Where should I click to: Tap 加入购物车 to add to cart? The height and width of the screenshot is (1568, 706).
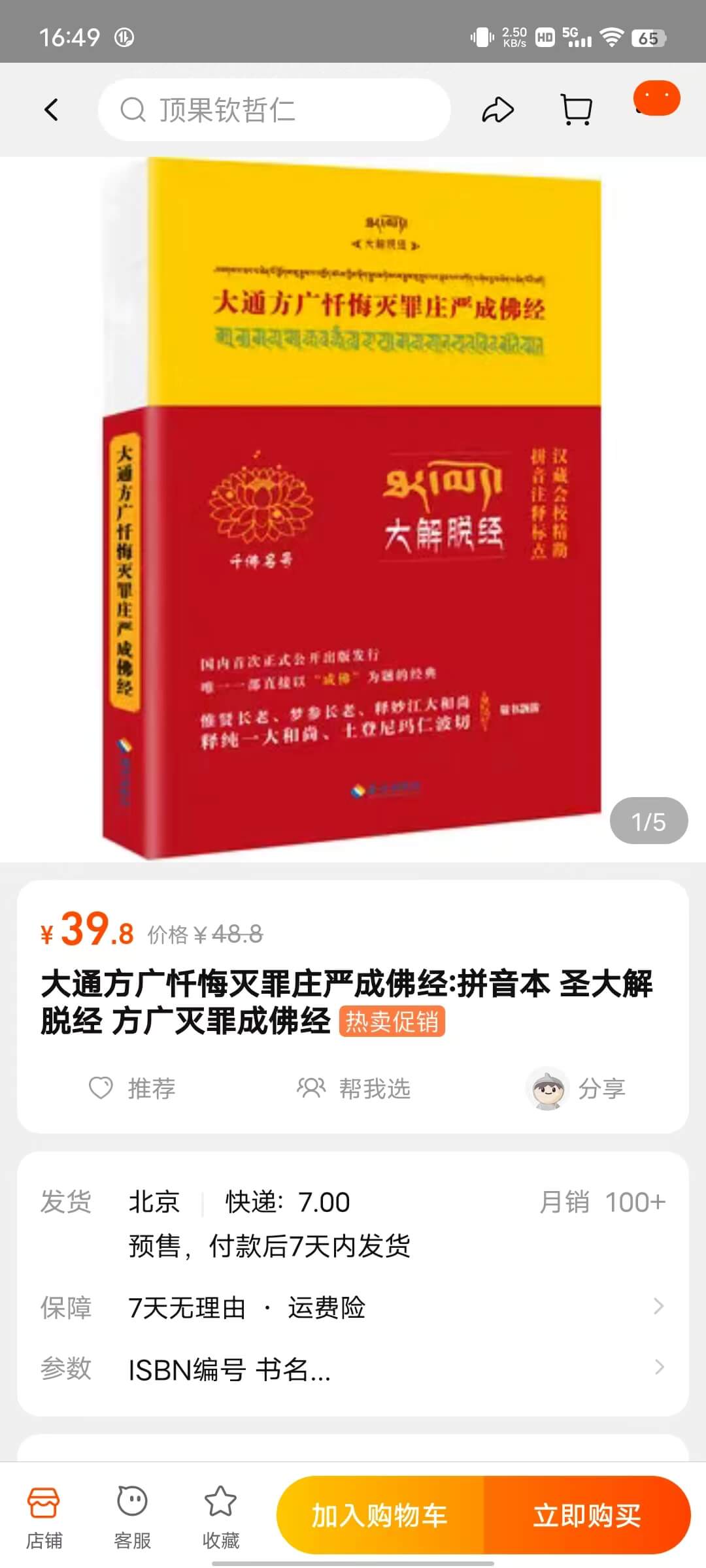(x=380, y=1516)
